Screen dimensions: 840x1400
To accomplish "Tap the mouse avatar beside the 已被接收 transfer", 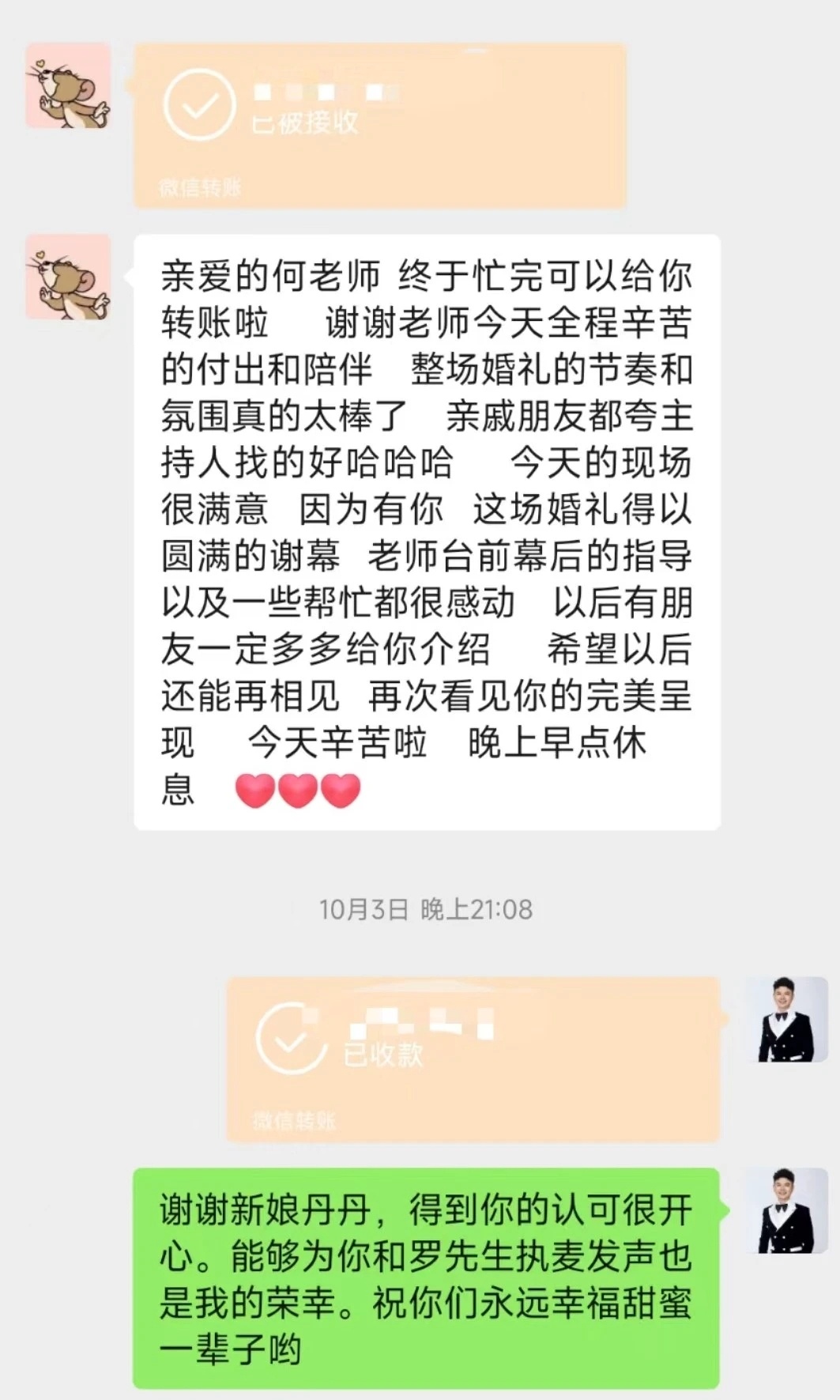I will click(68, 86).
